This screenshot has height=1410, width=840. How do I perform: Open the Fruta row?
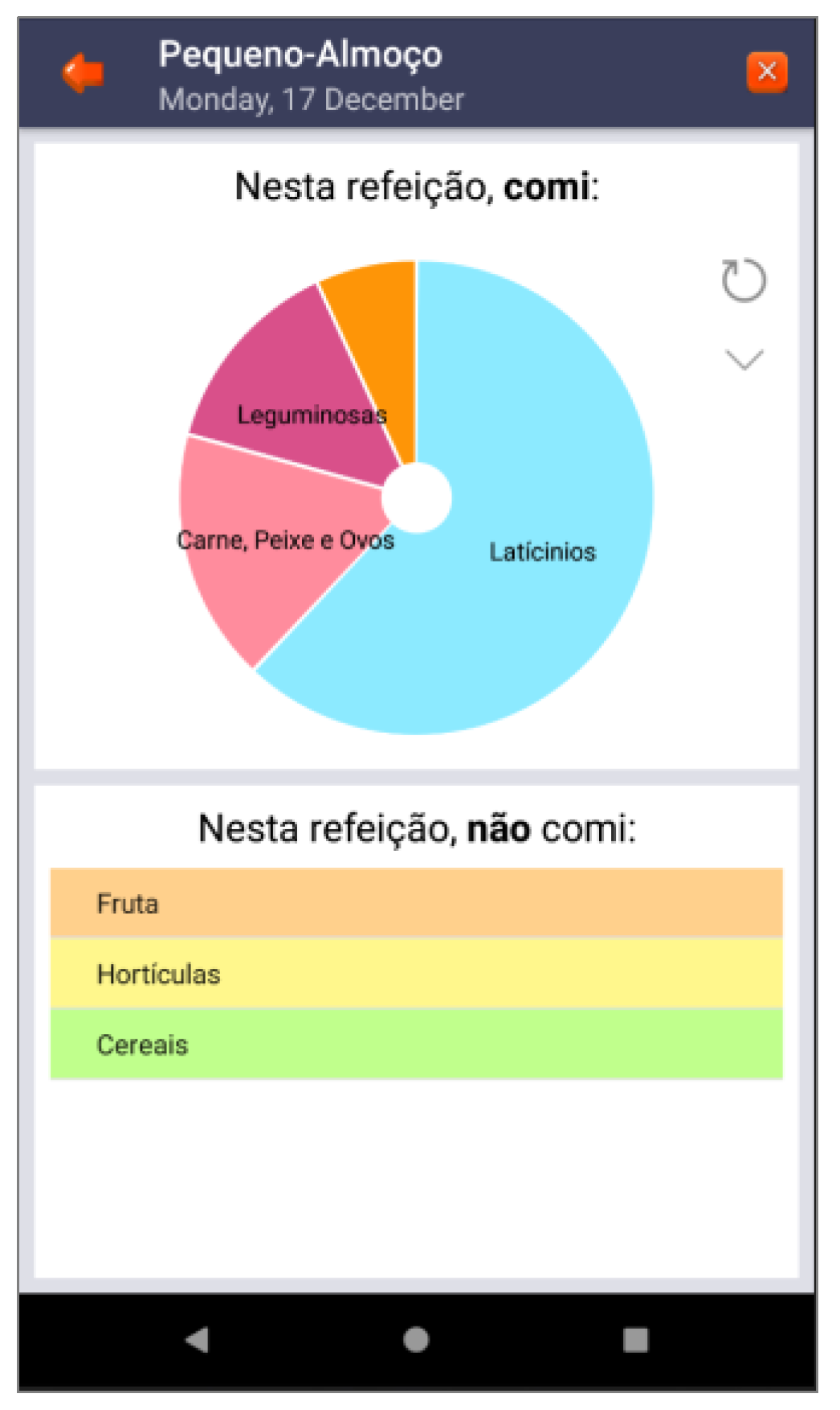click(x=416, y=903)
